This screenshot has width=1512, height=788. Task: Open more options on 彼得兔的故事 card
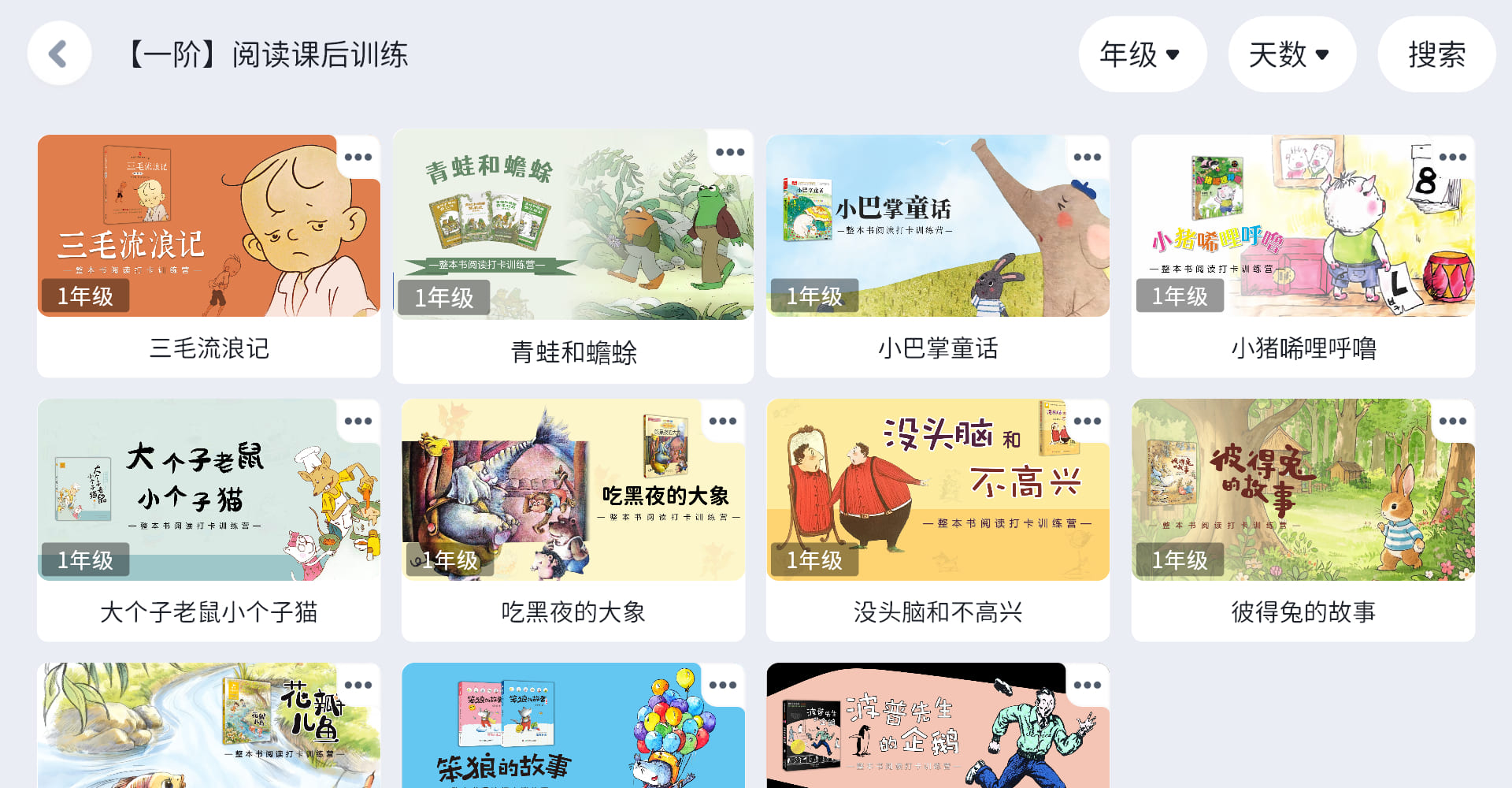pyautogui.click(x=1452, y=421)
